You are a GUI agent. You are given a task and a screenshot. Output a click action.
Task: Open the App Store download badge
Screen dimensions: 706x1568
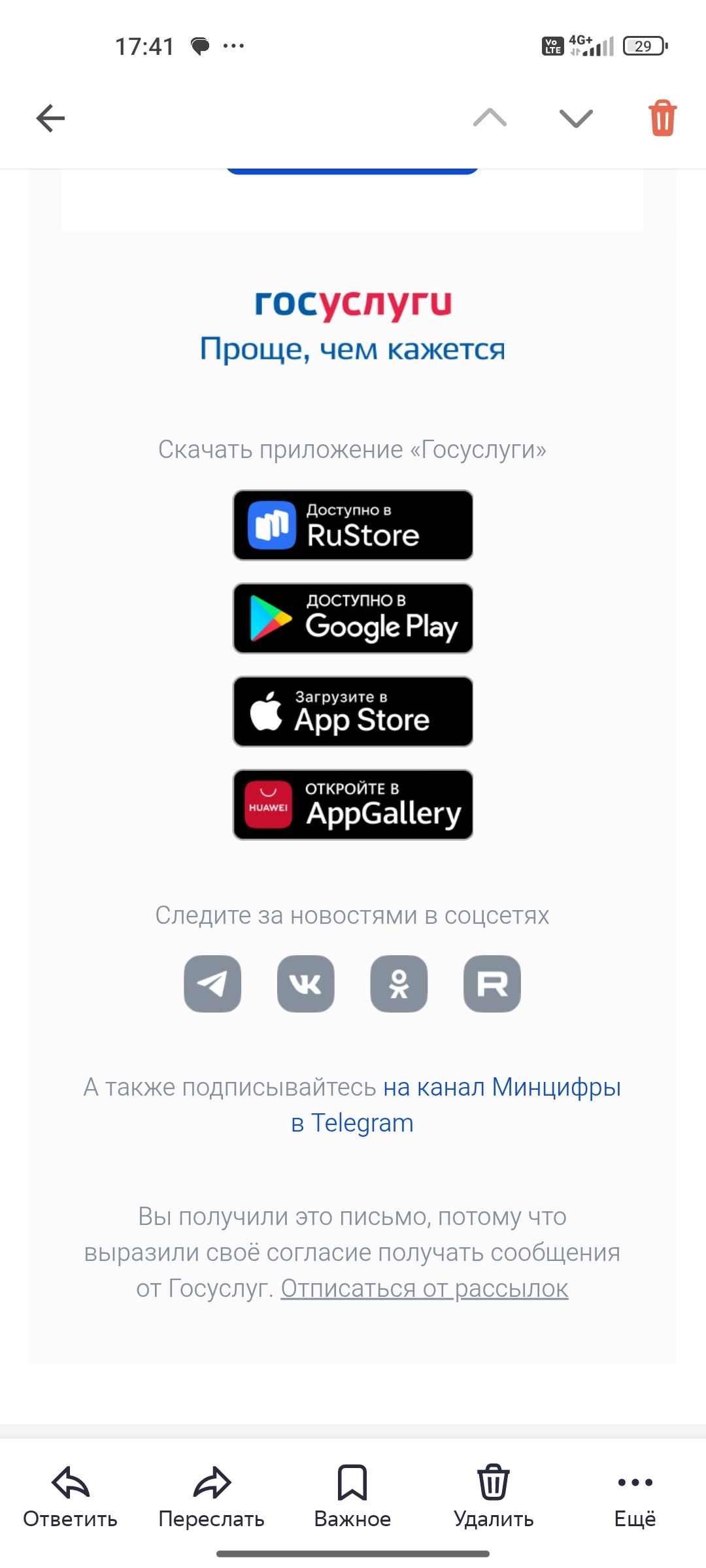[353, 711]
